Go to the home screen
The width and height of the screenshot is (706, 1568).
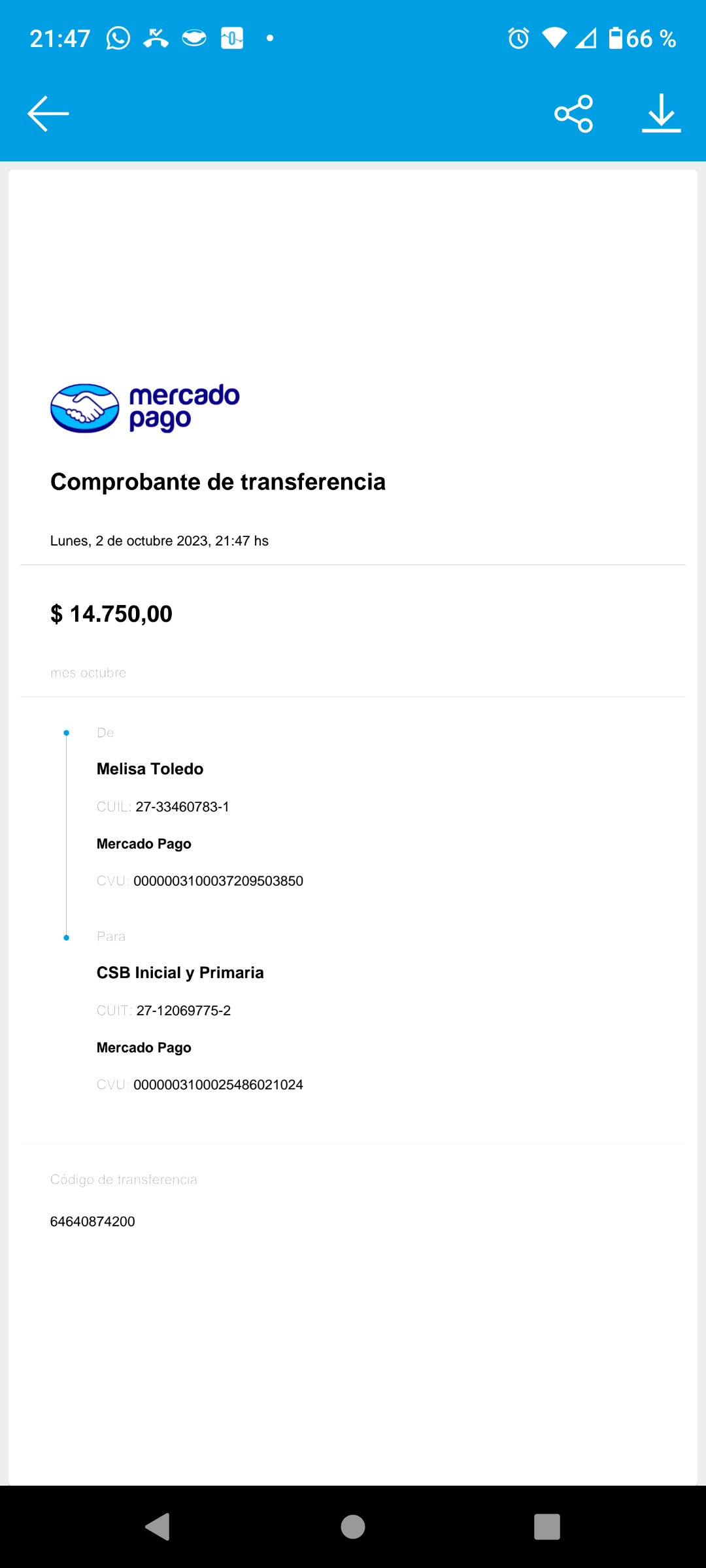[353, 1527]
